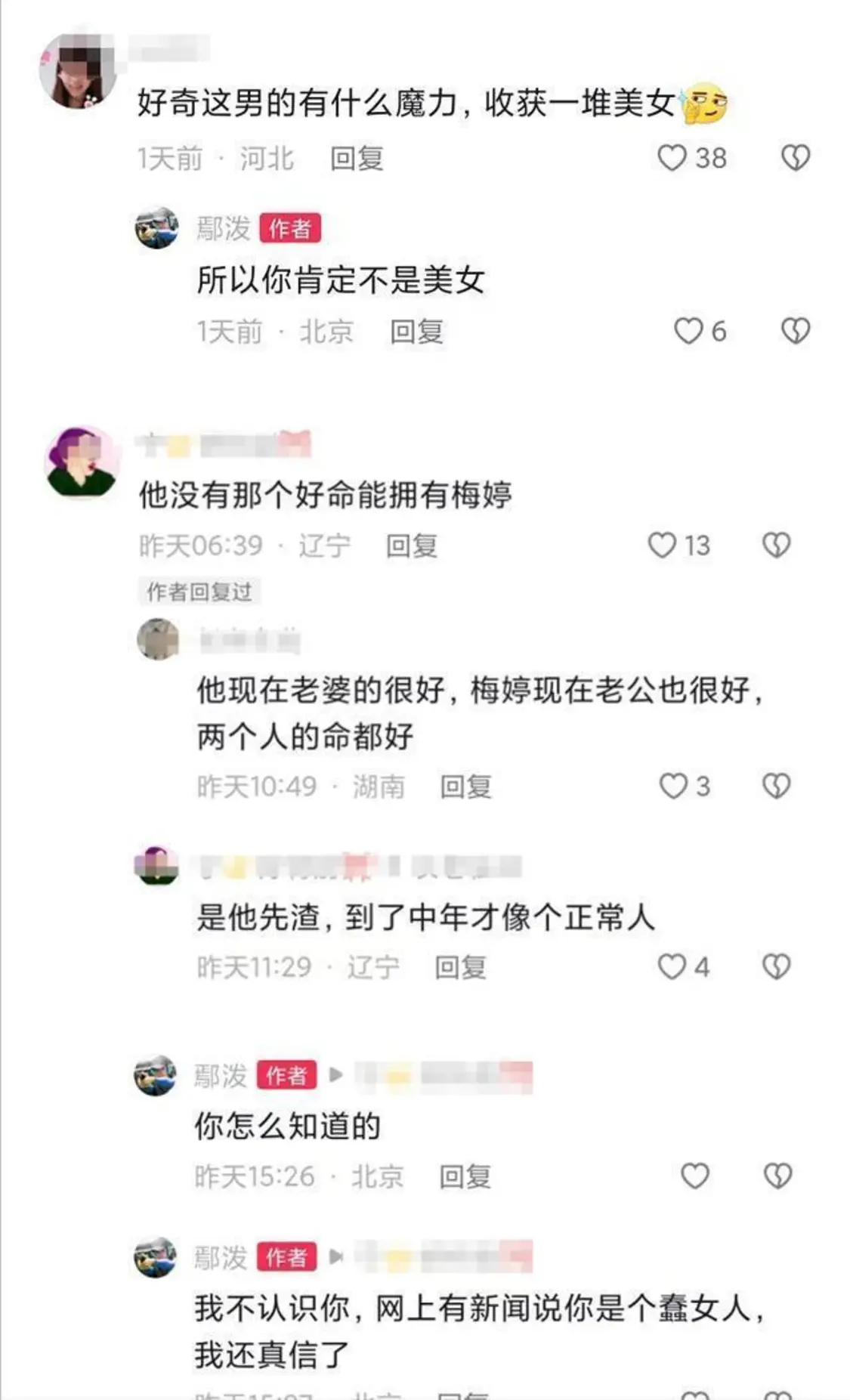Like the author's reply '你怎么知道的'

click(x=694, y=1176)
